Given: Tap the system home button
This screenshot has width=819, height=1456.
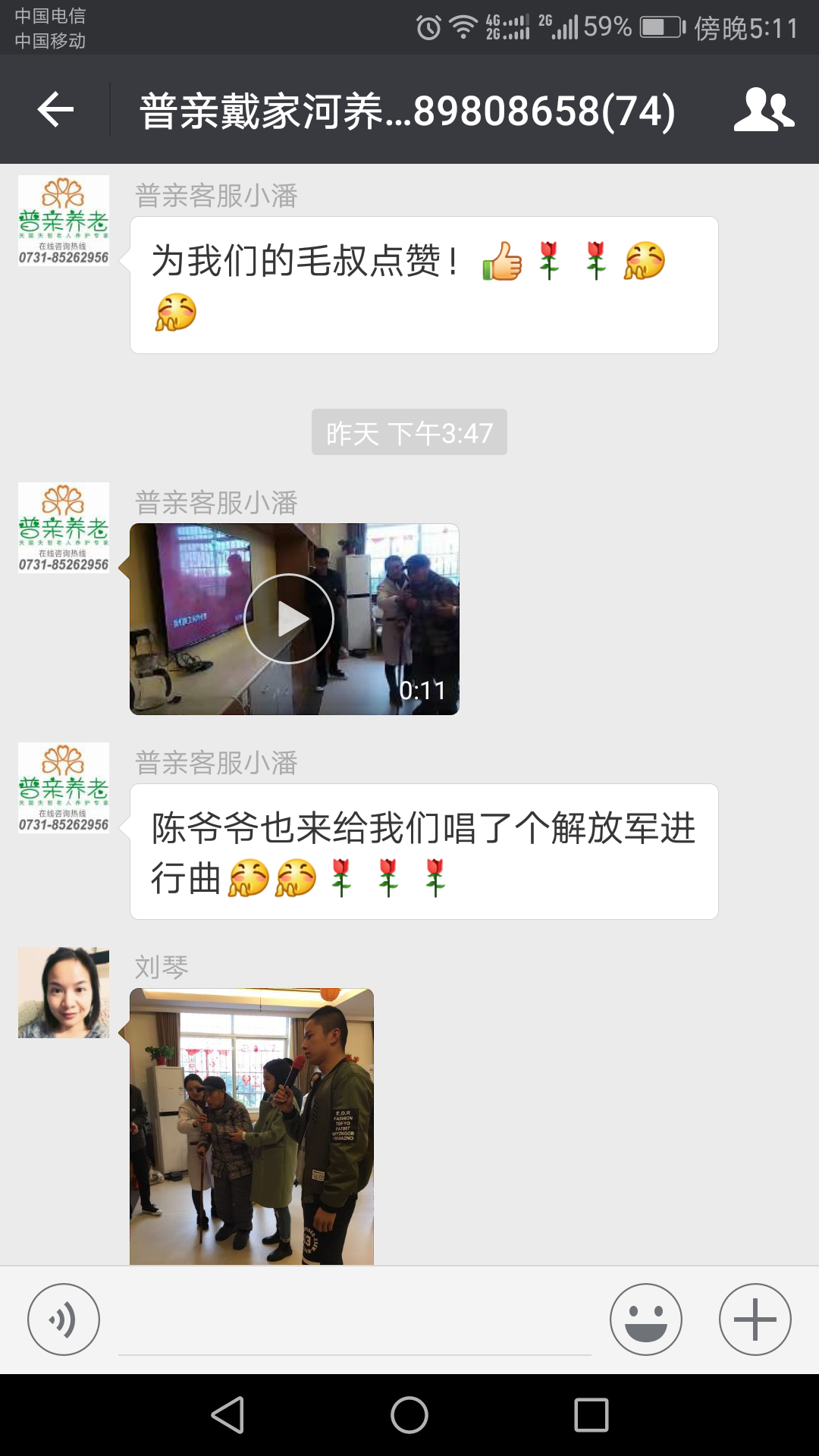Looking at the screenshot, I should [x=409, y=1415].
